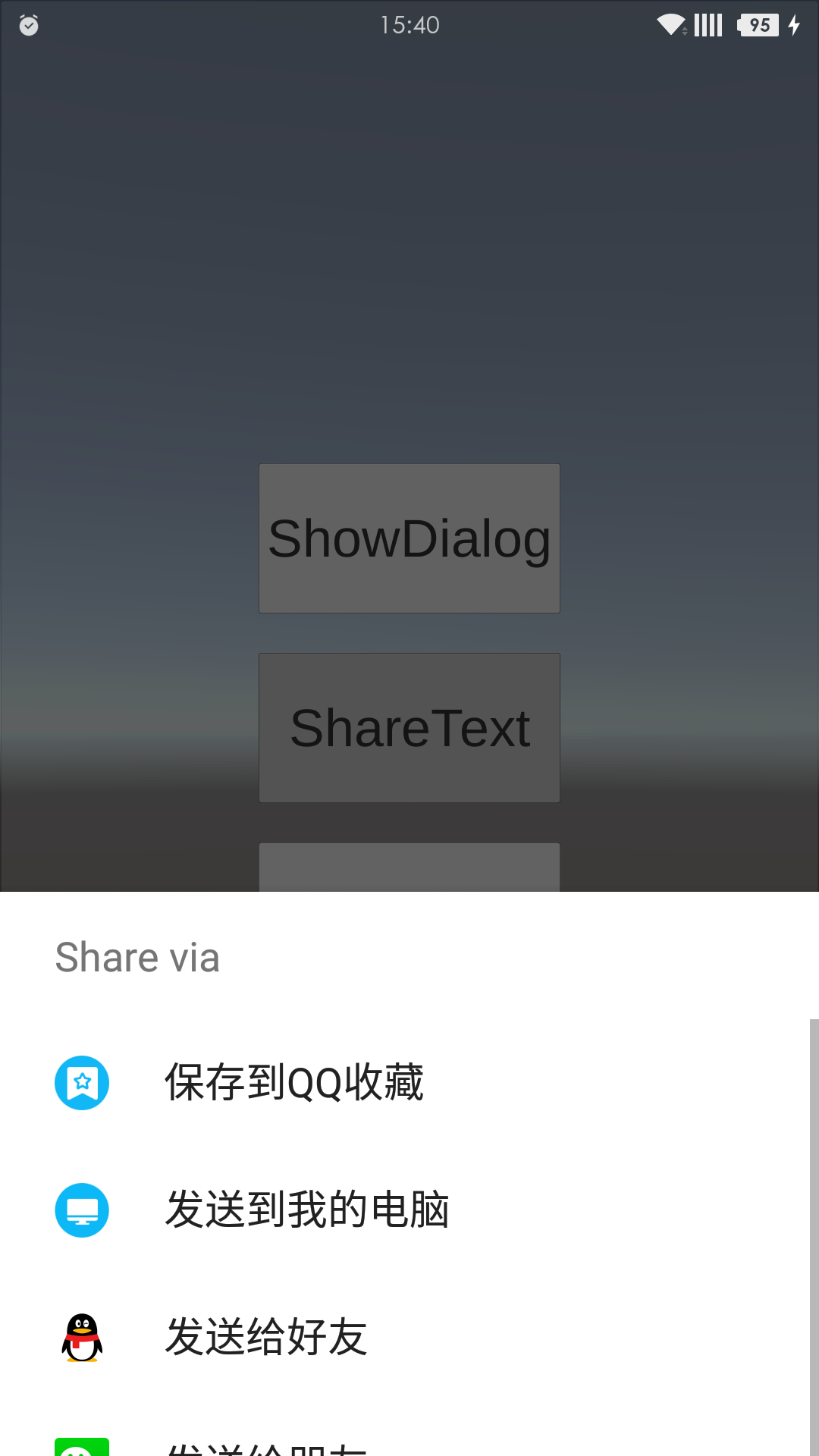Click the alarm clock status bar icon
This screenshot has width=819, height=1456.
[x=27, y=24]
